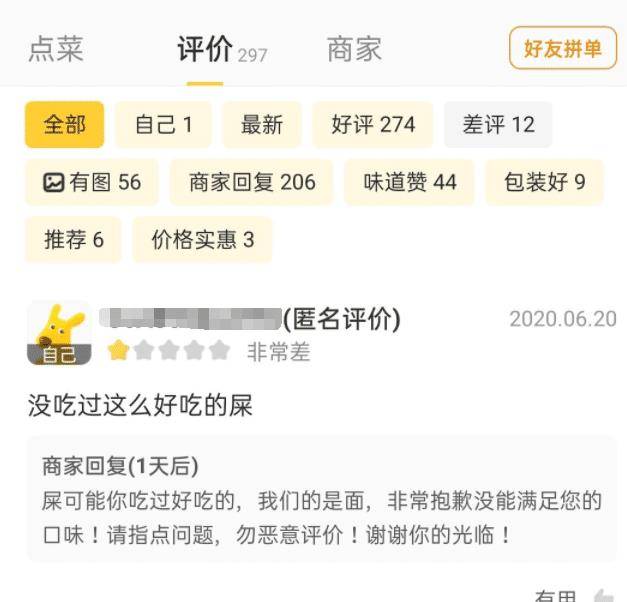
Task: Switch to the 点菜 tab
Action: 56,49
